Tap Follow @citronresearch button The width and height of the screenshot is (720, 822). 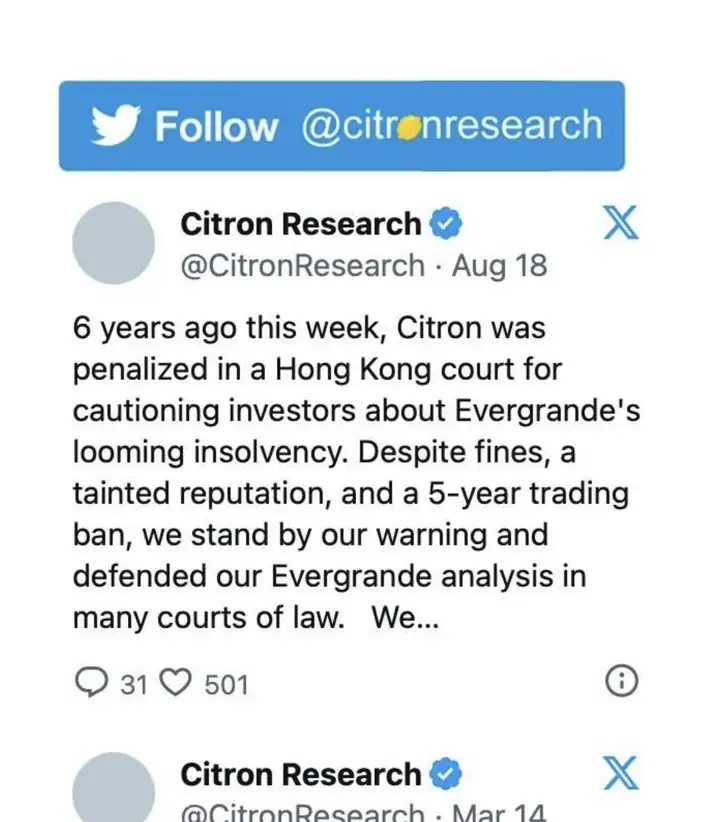click(x=342, y=126)
